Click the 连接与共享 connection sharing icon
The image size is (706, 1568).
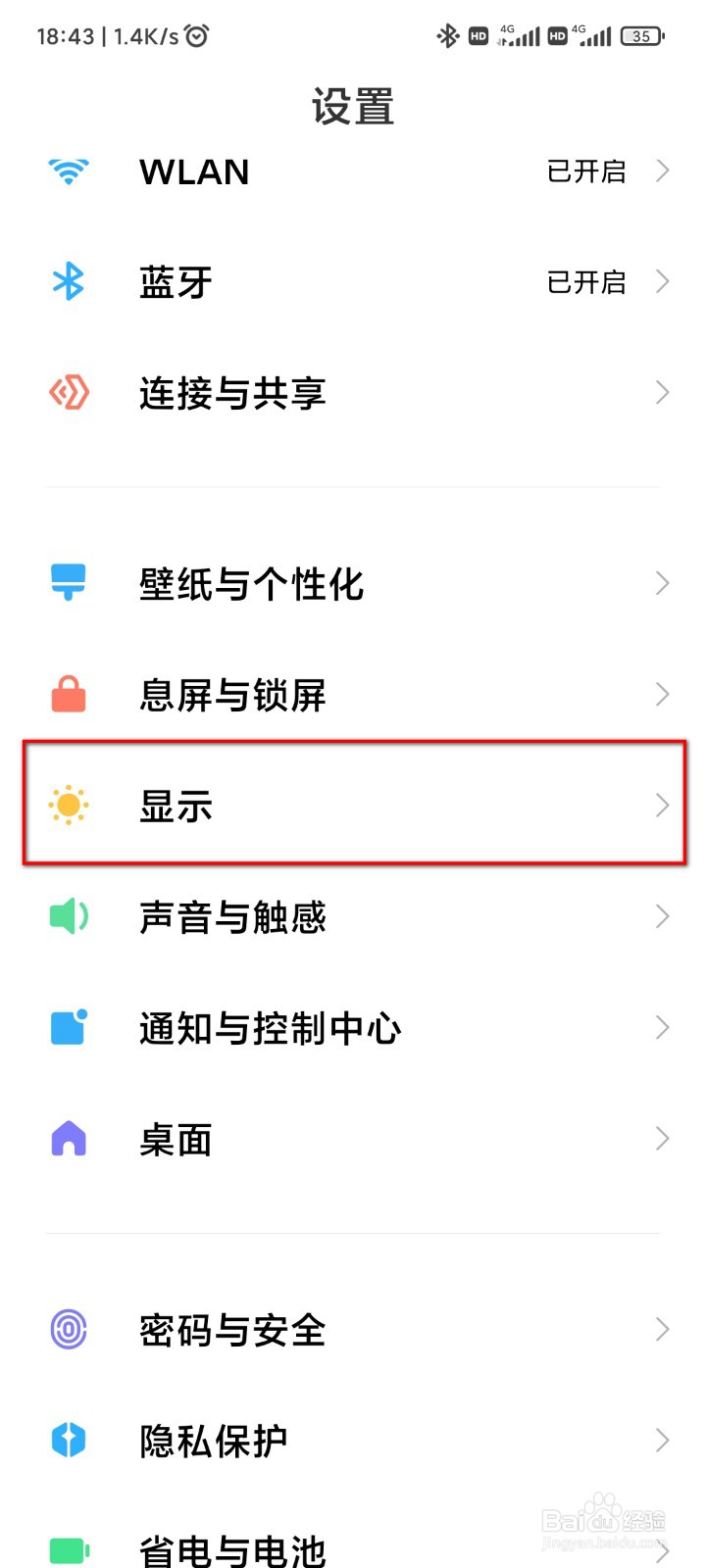68,392
